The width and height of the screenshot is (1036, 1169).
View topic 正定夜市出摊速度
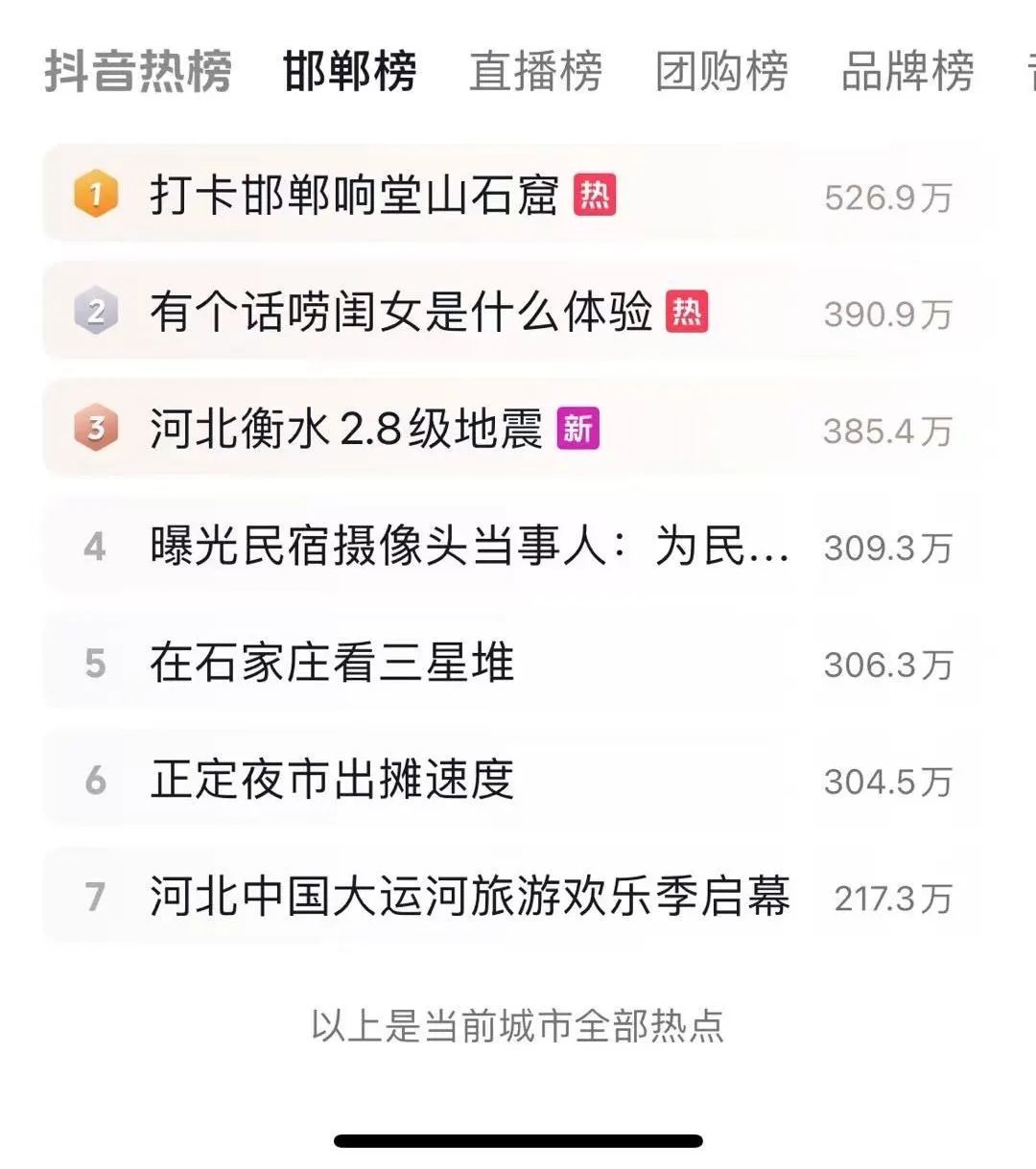[332, 780]
